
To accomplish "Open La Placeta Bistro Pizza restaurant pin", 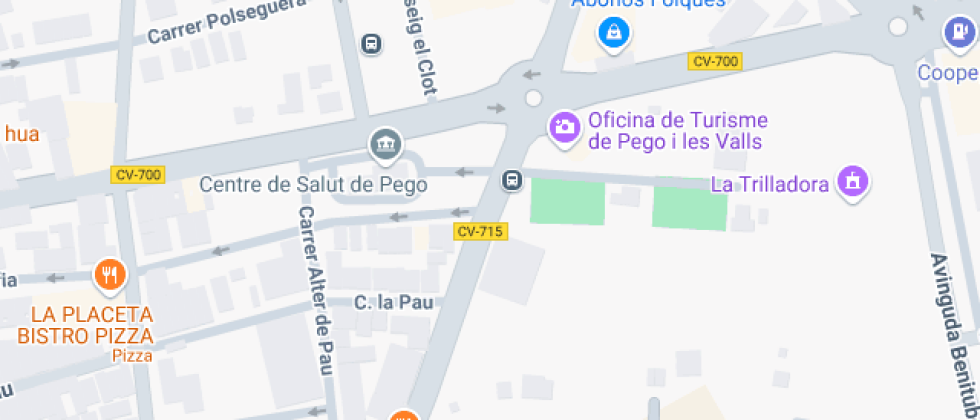I will coord(109,273).
